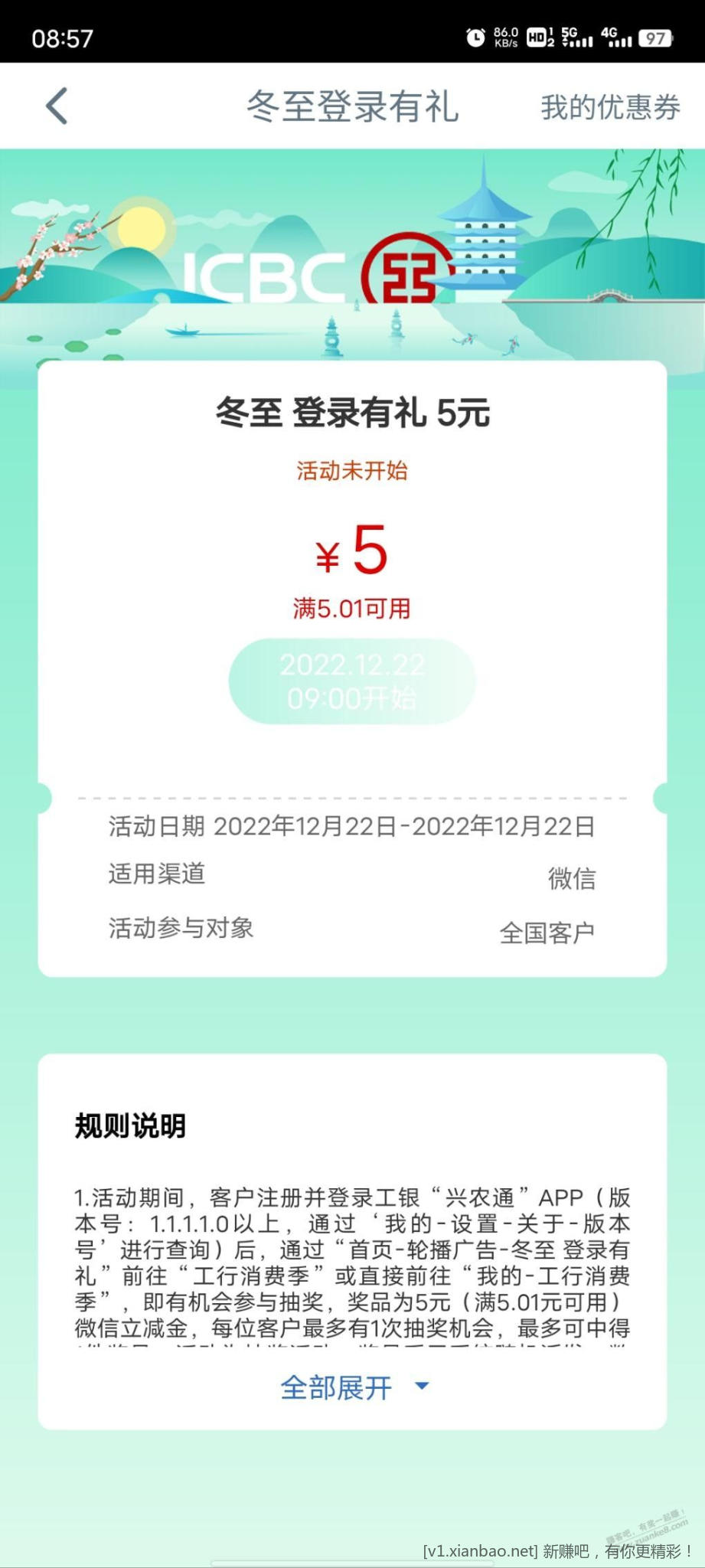Screen dimensions: 705x1568
Task: Tap the 2022.12.22 09:00开始 button
Action: [x=352, y=681]
